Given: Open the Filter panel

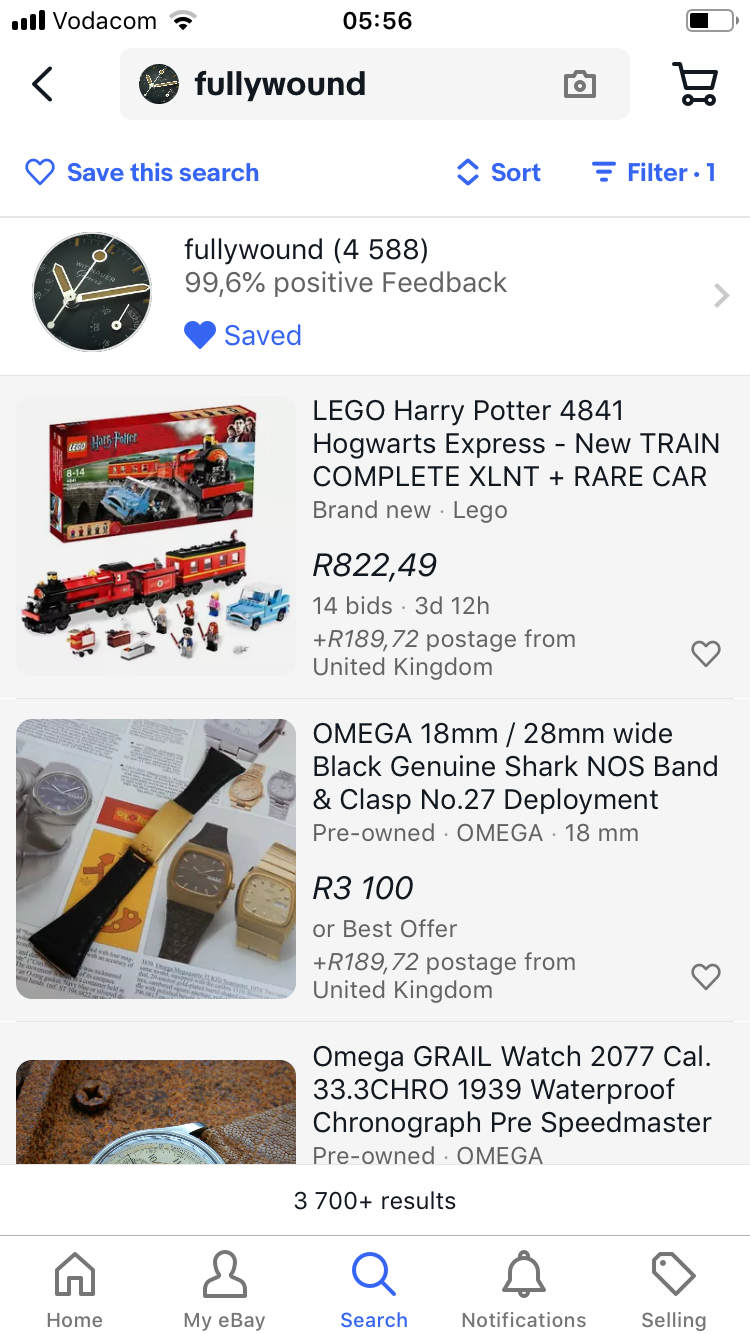Looking at the screenshot, I should [x=653, y=173].
